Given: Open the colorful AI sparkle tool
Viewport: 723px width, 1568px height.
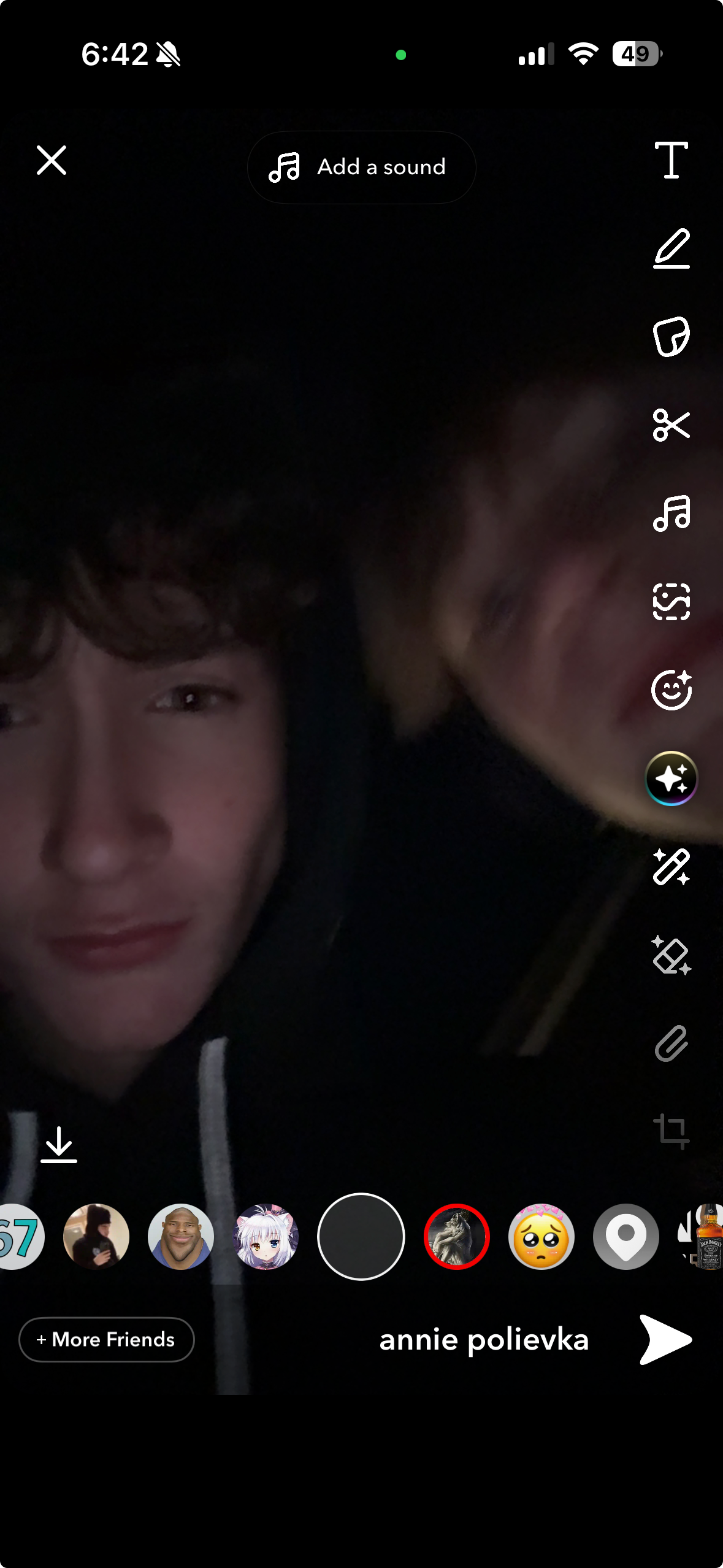Looking at the screenshot, I should pos(671,778).
